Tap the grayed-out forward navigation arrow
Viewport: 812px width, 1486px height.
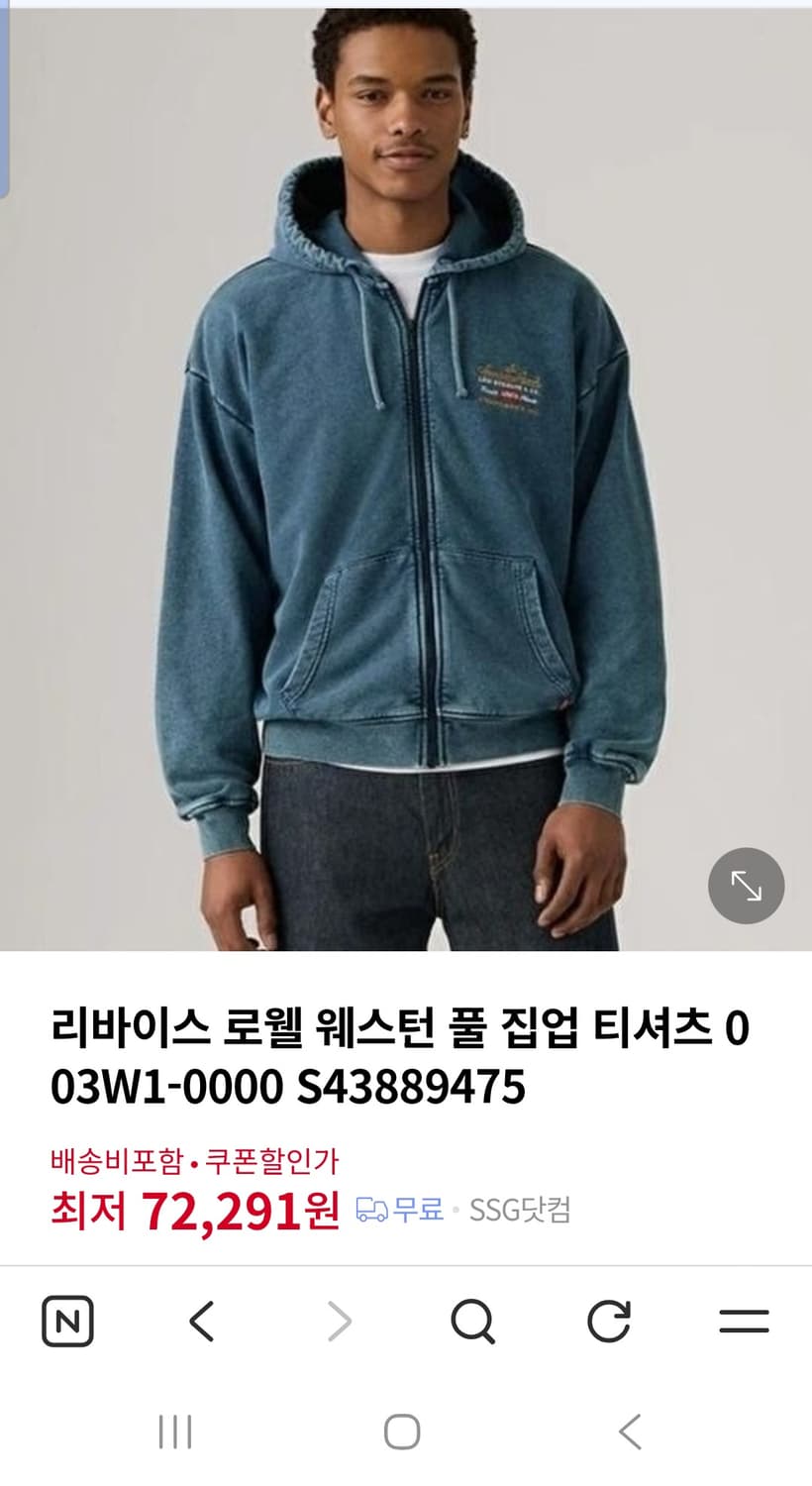[x=339, y=1322]
